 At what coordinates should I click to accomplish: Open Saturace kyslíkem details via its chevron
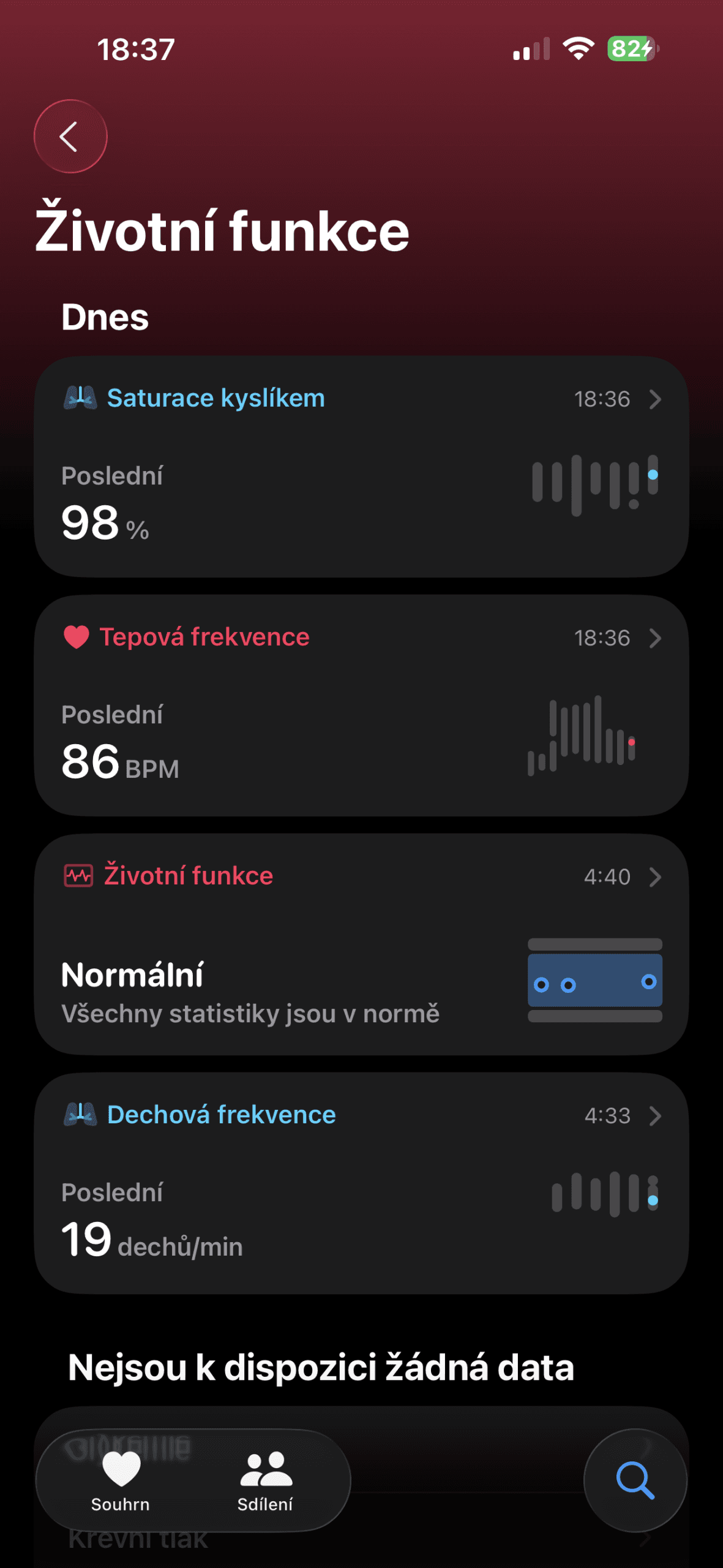click(x=655, y=399)
